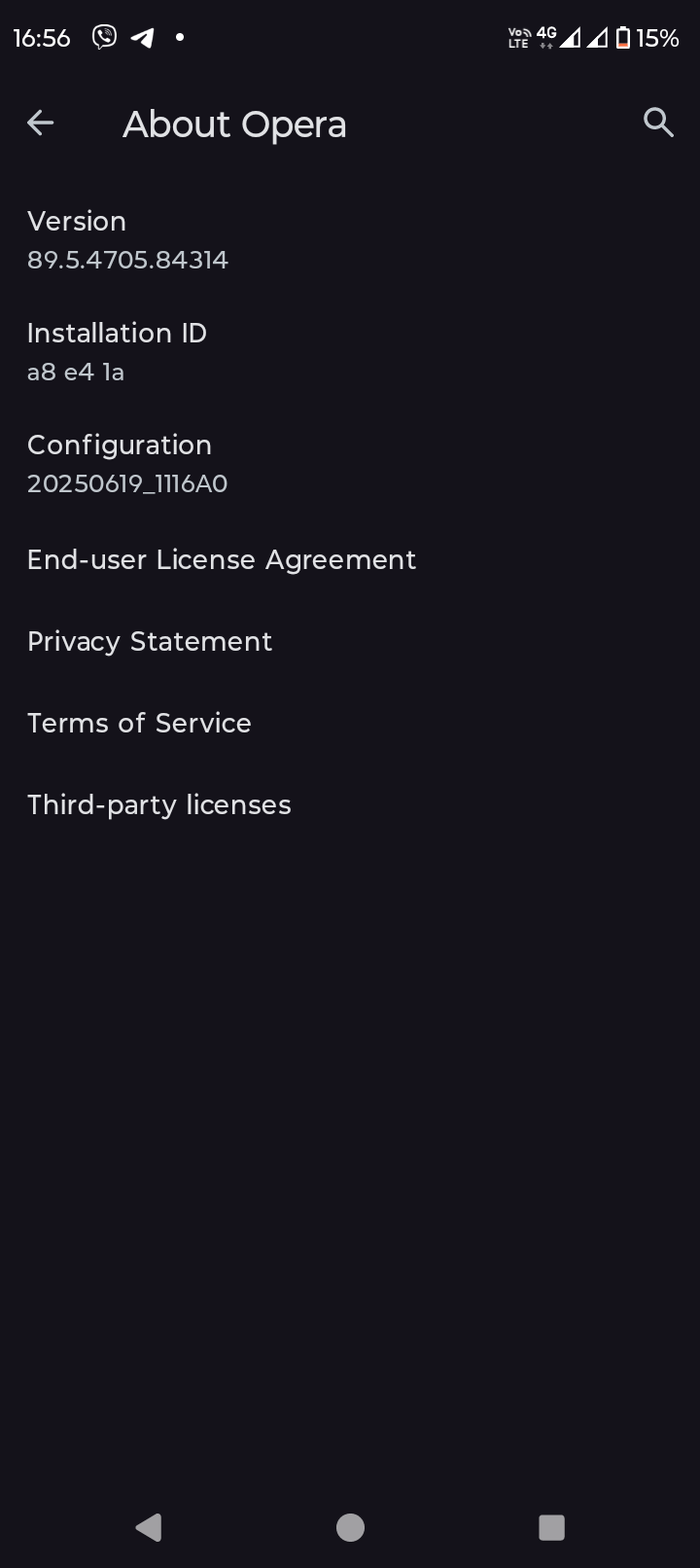This screenshot has height=1568, width=700.
Task: Open Terms of Service
Action: pos(350,724)
